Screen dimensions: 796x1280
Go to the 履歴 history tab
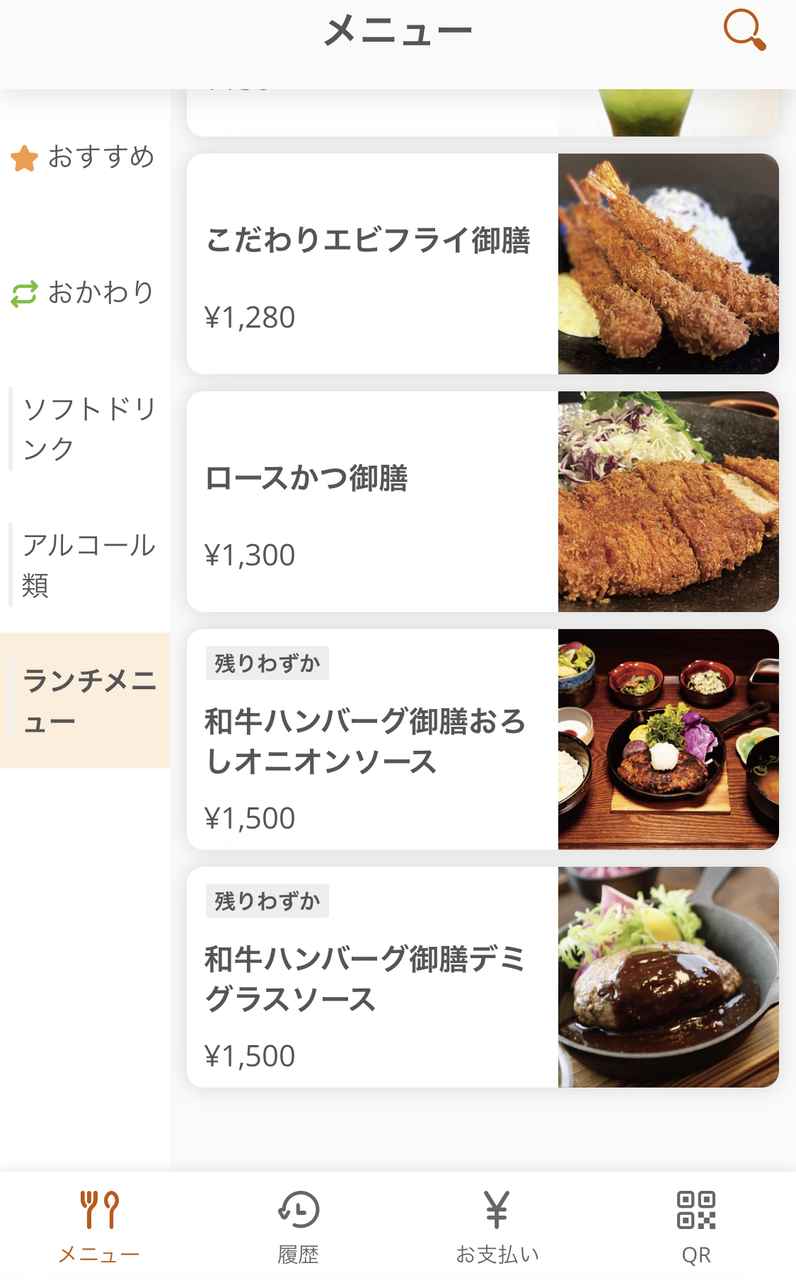coord(298,1226)
